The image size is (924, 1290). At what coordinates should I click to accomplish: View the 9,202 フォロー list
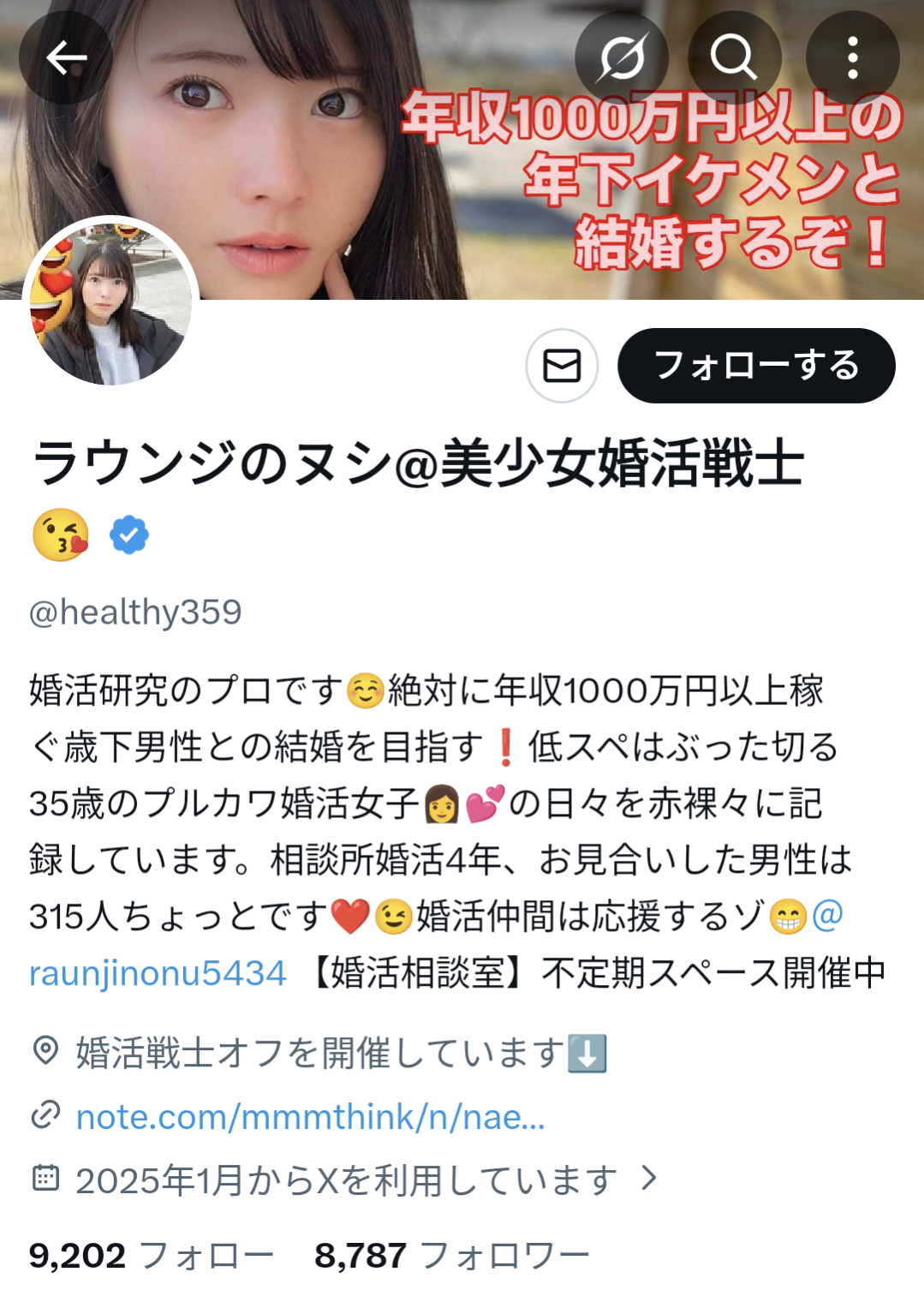click(x=151, y=1256)
